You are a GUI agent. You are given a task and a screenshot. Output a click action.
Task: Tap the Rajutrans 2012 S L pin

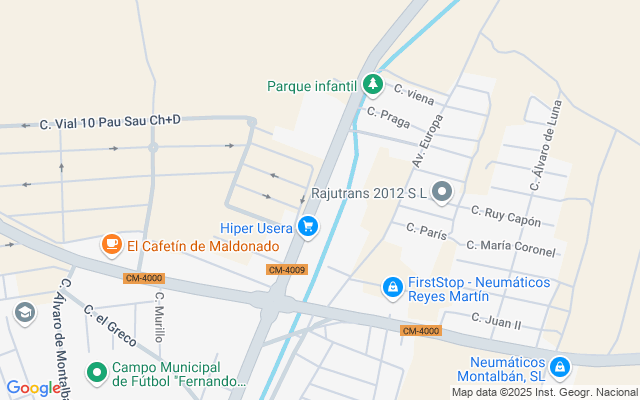[442, 192]
